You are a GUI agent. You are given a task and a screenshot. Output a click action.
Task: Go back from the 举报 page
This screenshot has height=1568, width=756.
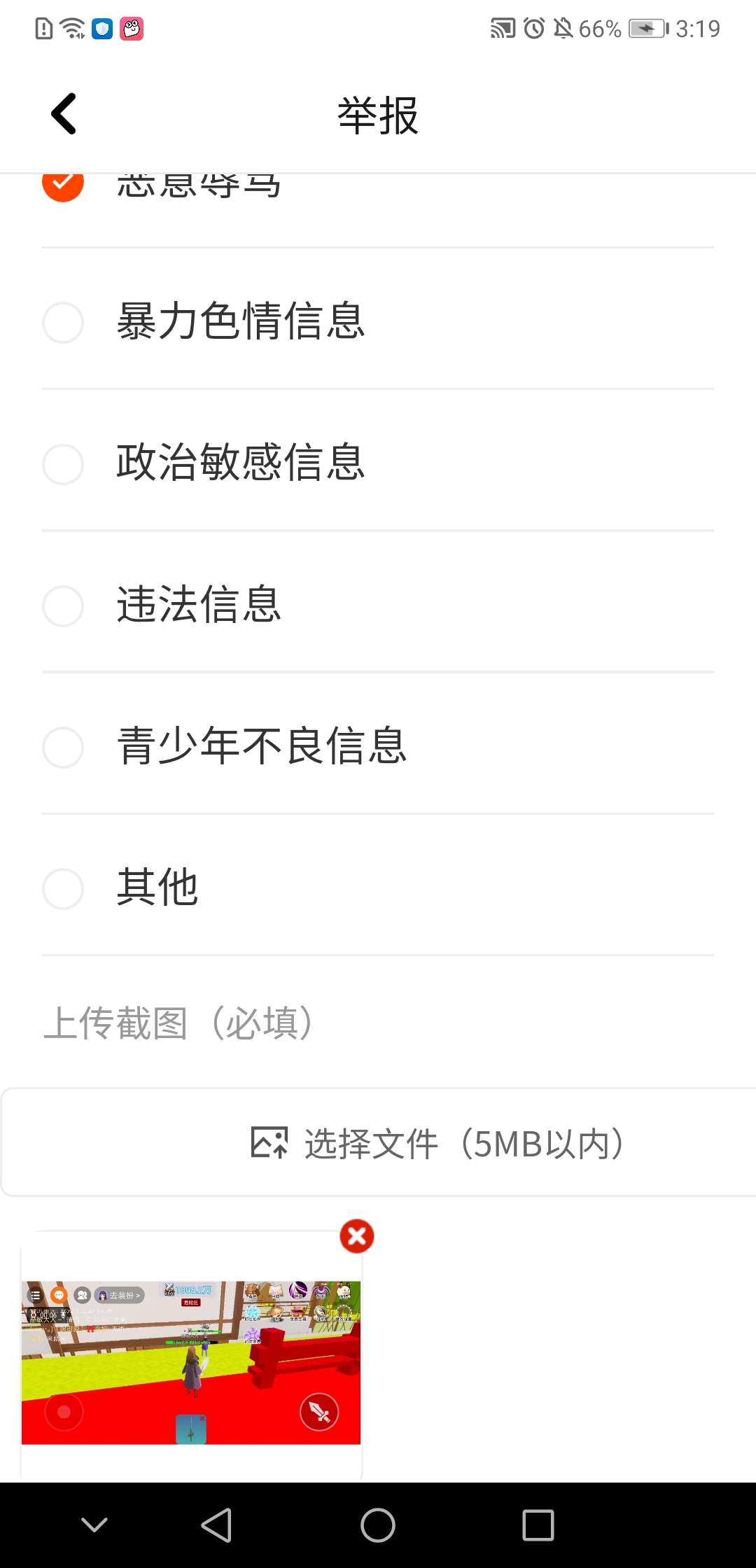64,114
